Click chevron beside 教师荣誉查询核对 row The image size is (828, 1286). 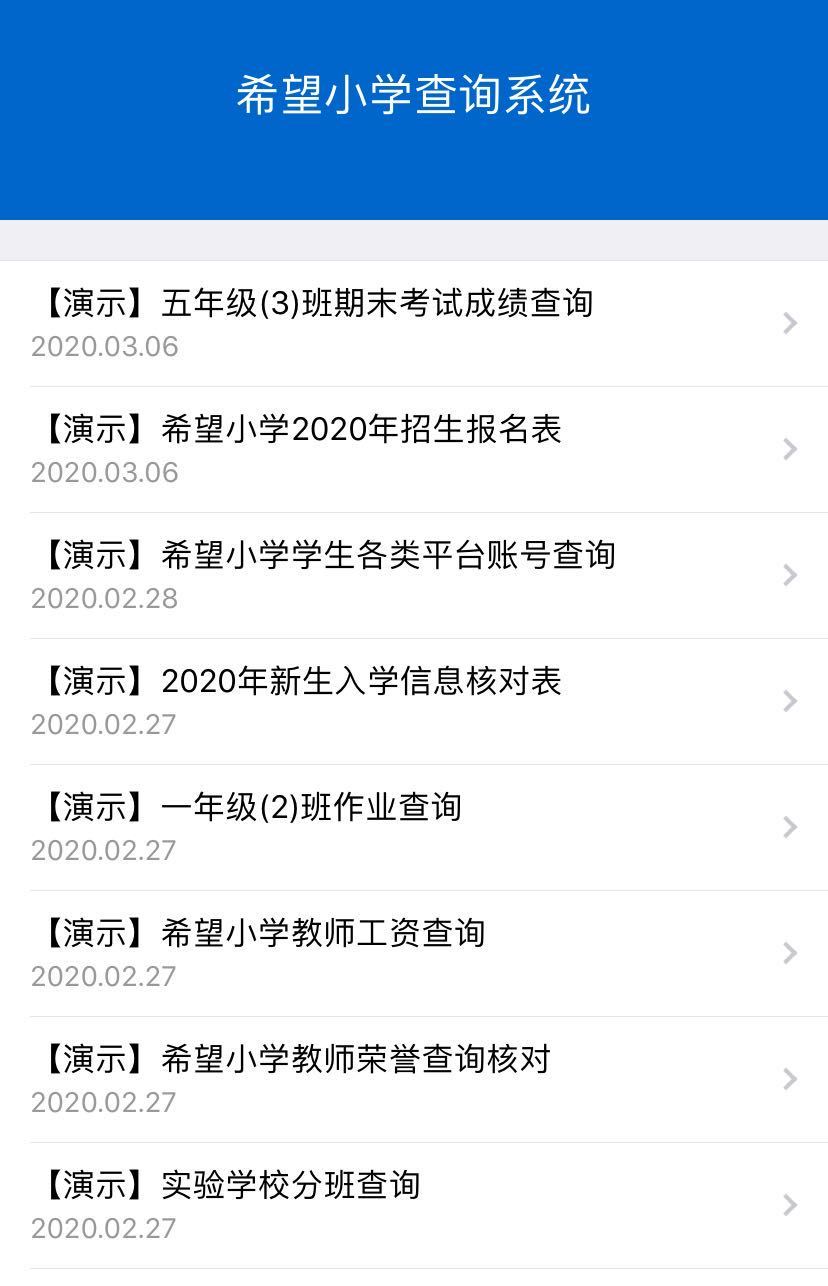click(789, 1080)
